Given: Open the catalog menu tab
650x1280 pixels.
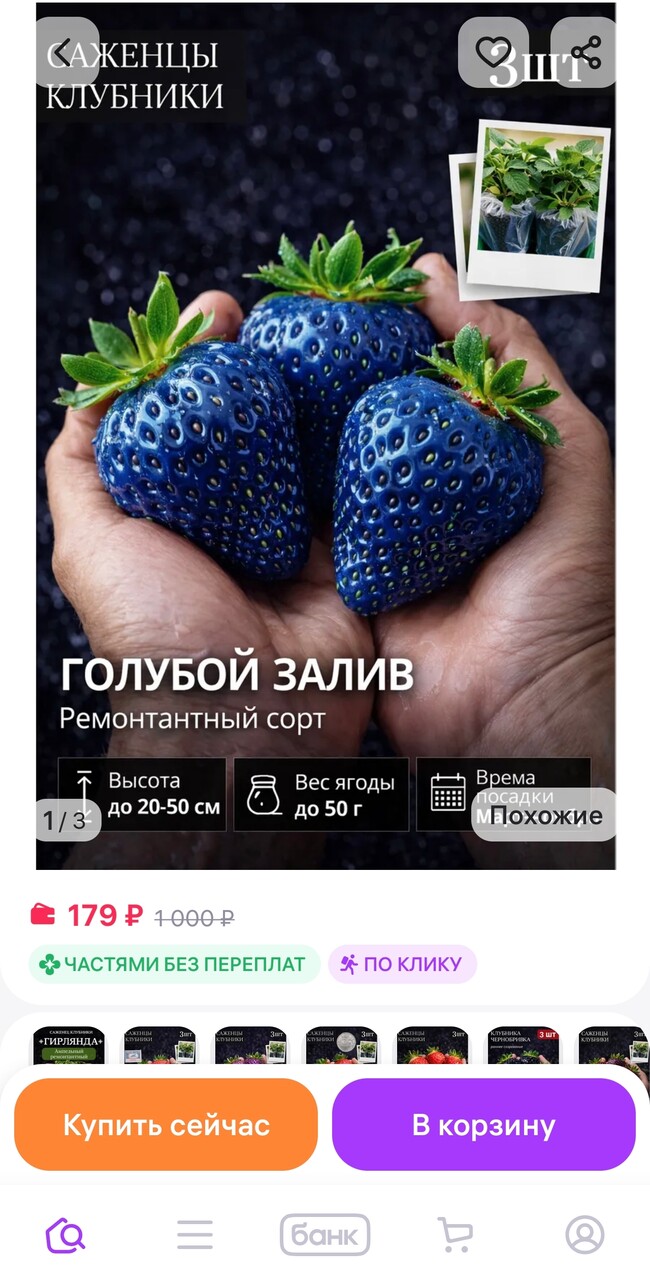Looking at the screenshot, I should (195, 1235).
